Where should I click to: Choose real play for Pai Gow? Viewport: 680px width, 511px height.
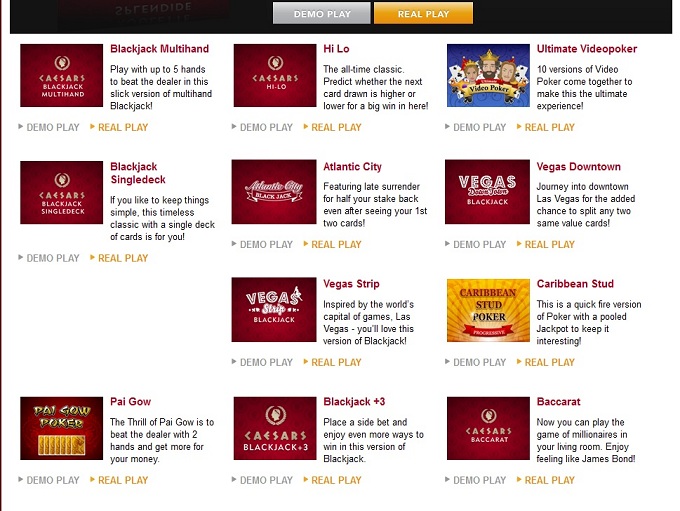point(123,481)
